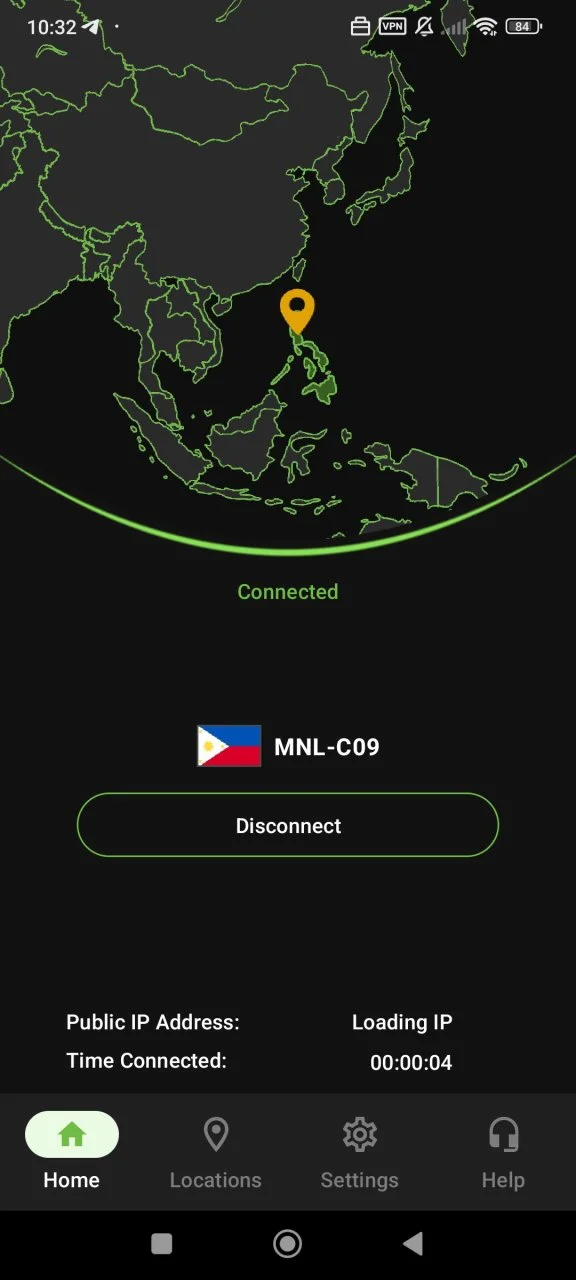Tap the system back button

tap(413, 1243)
